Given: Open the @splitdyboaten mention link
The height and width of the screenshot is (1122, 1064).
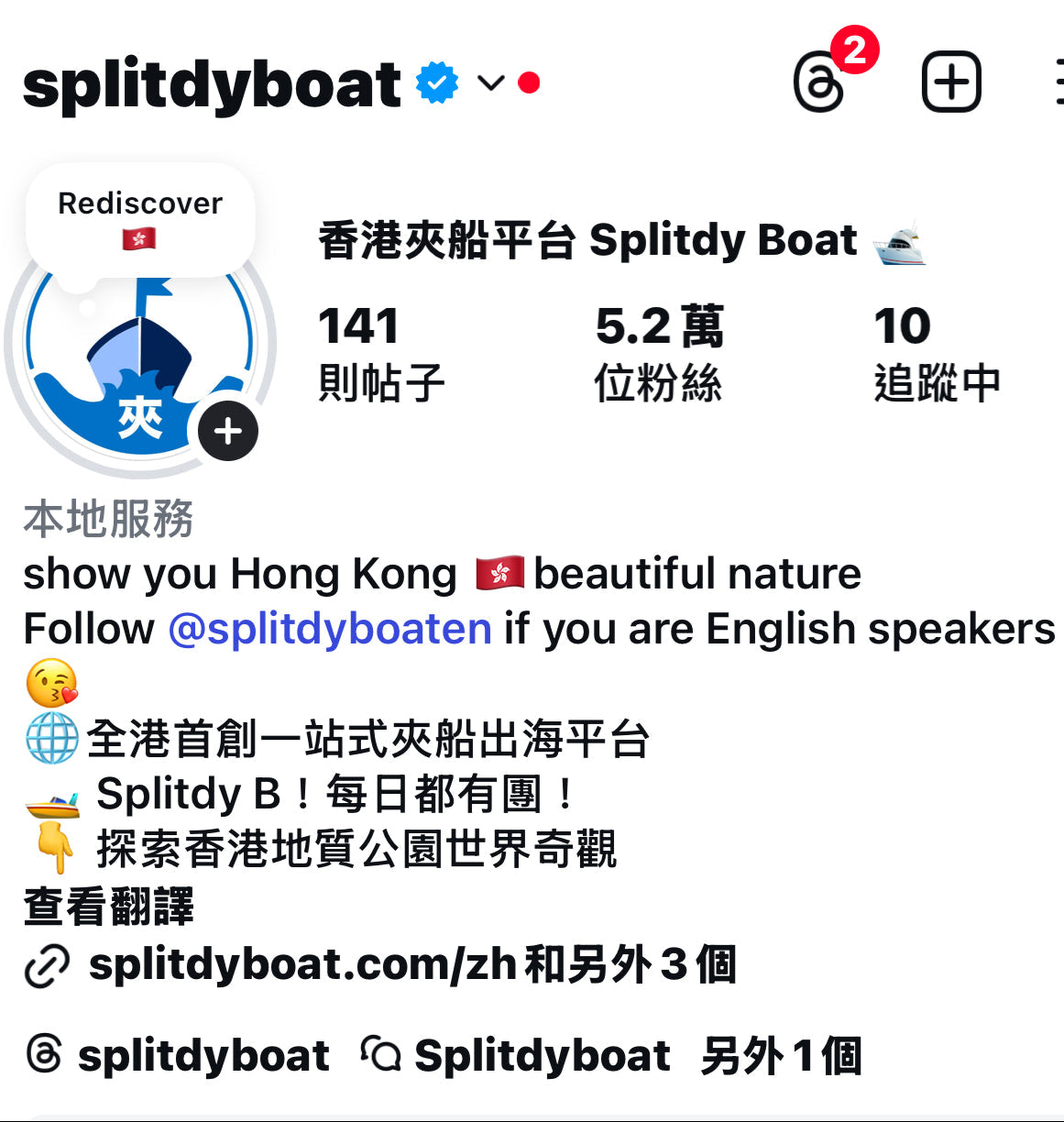Looking at the screenshot, I should (330, 629).
